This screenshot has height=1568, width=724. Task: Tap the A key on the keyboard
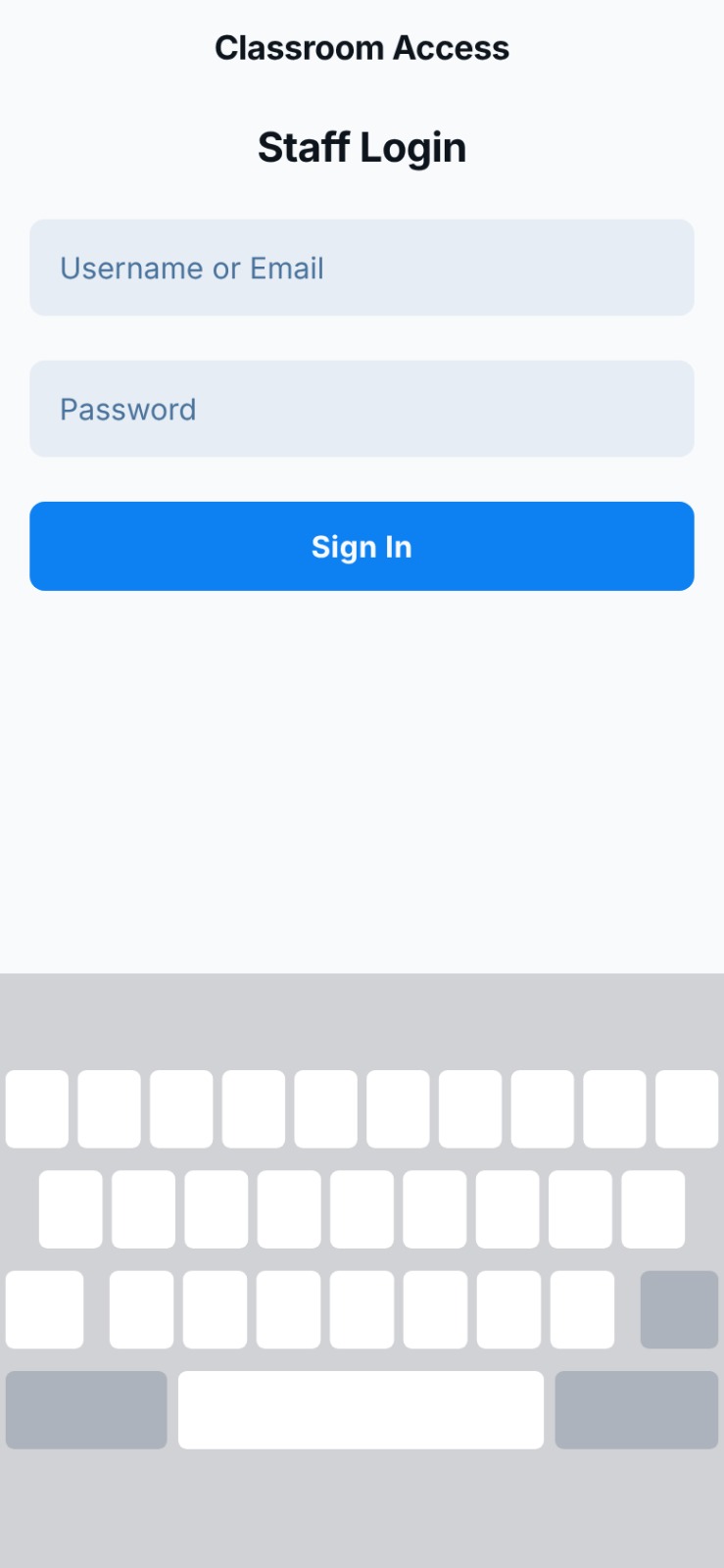tap(71, 1209)
